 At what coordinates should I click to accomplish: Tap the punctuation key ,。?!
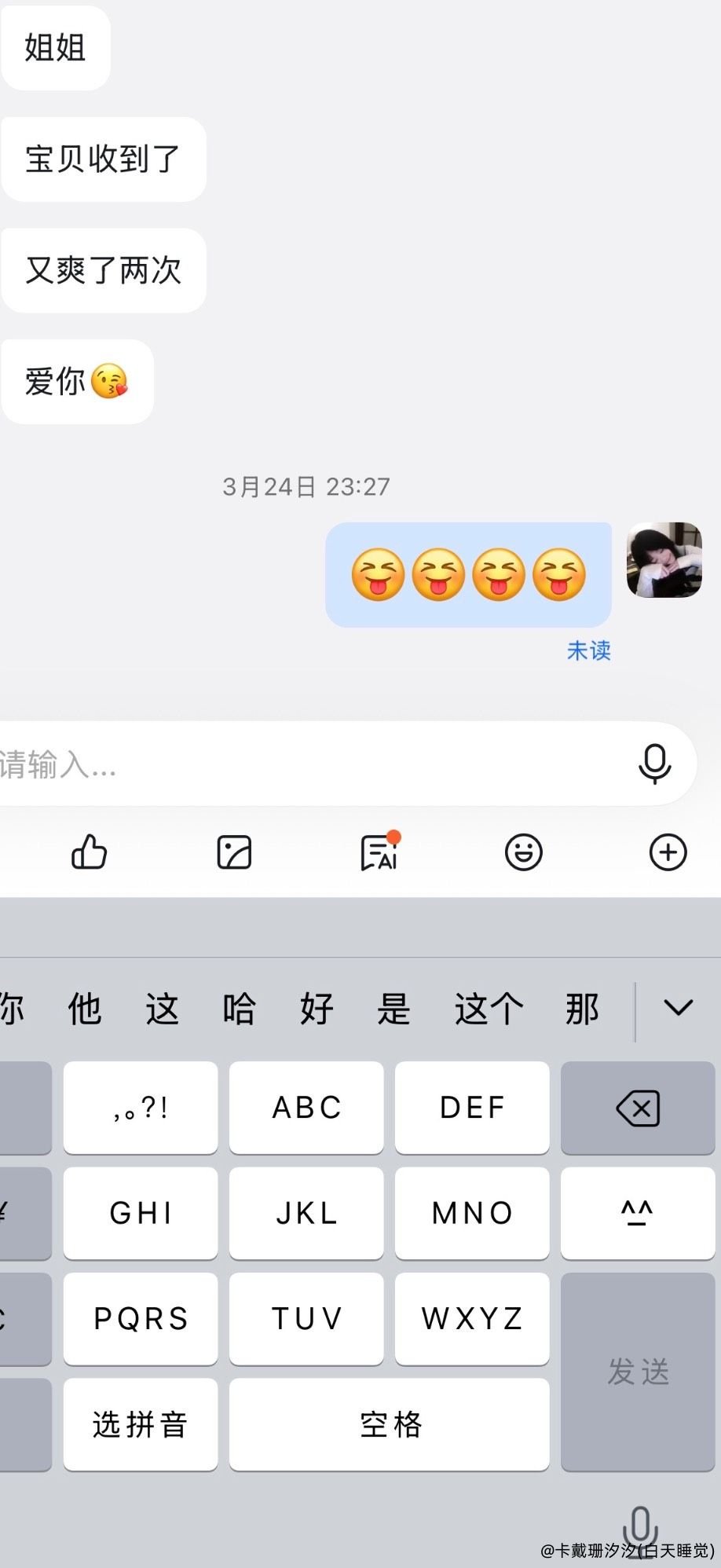click(x=141, y=1108)
